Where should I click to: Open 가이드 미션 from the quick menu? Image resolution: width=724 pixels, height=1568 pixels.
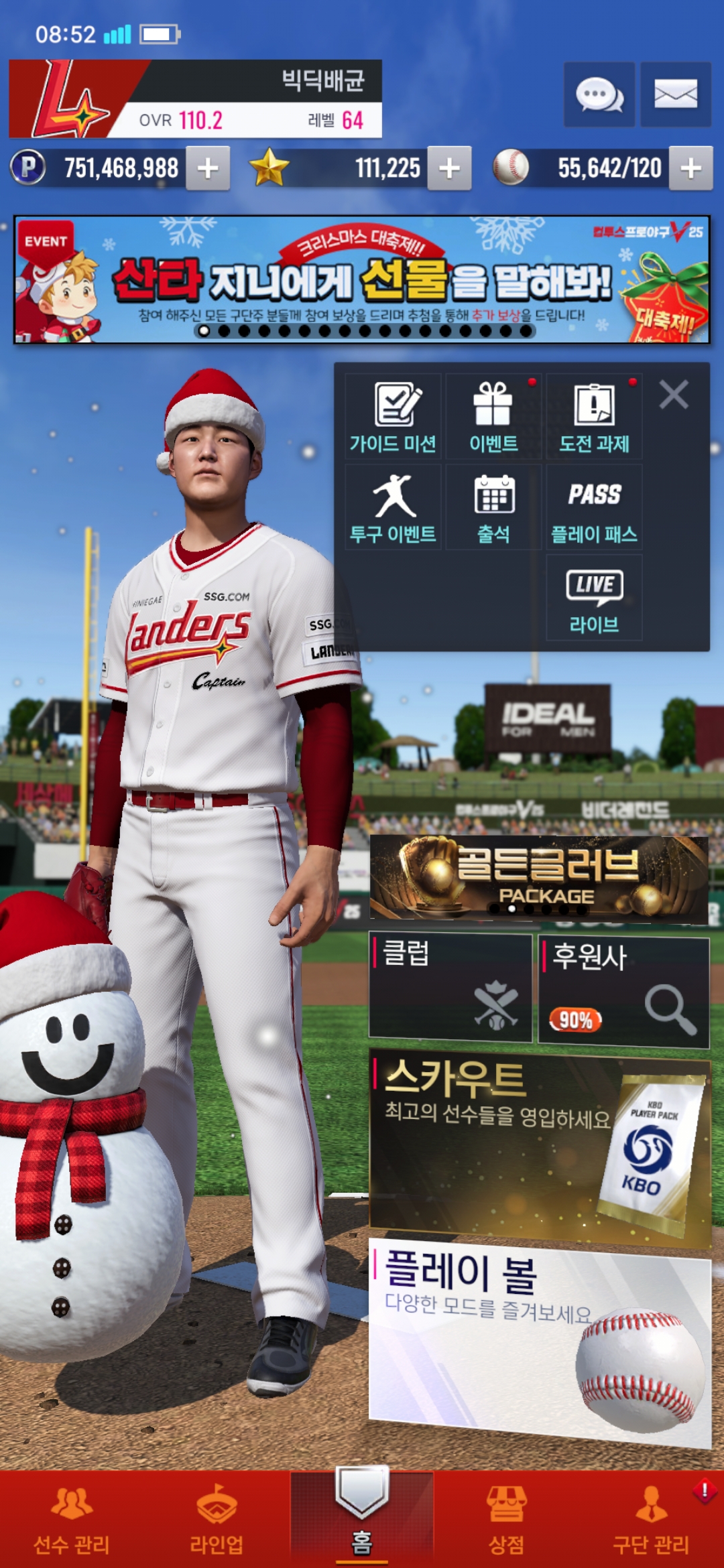(x=393, y=417)
